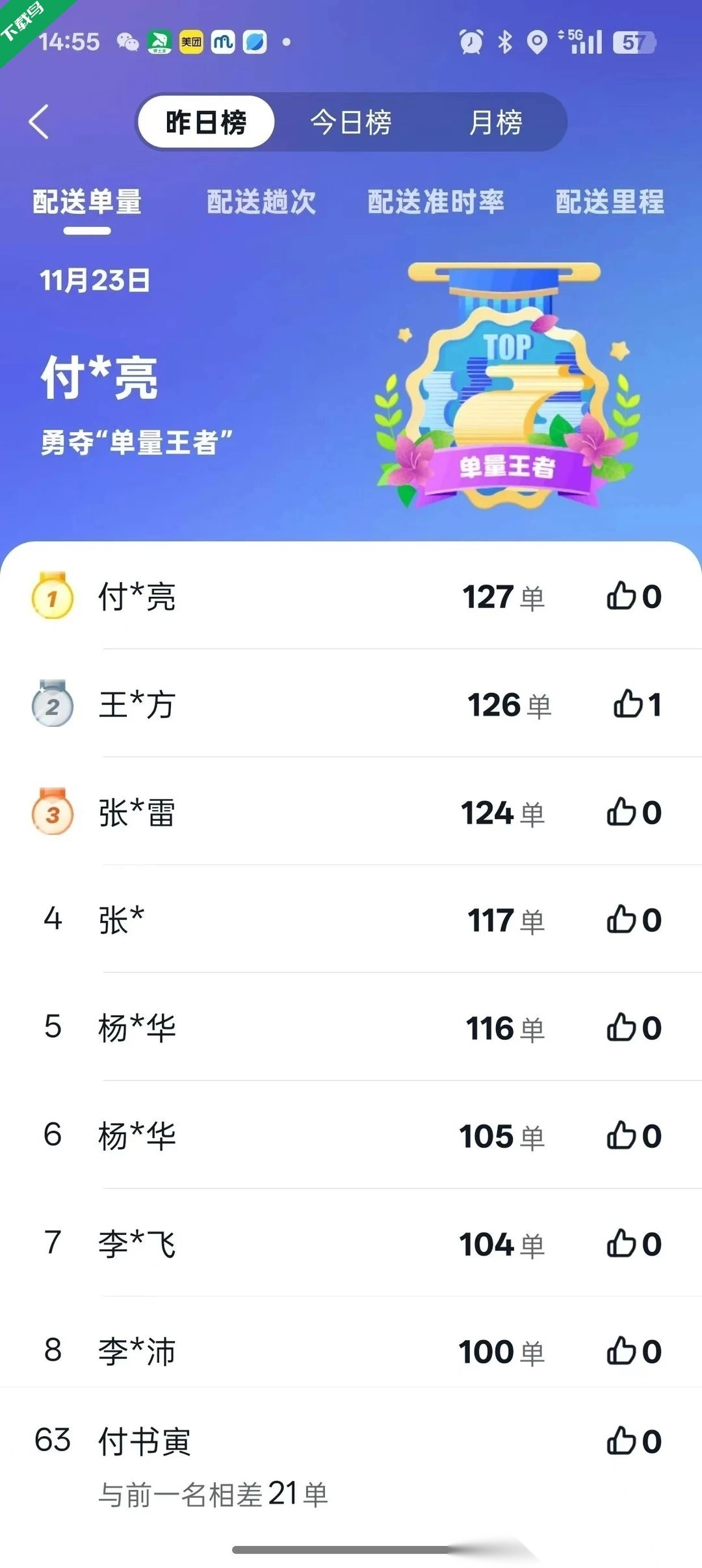
Task: Return to the 昨日榜 tab
Action: click(205, 121)
